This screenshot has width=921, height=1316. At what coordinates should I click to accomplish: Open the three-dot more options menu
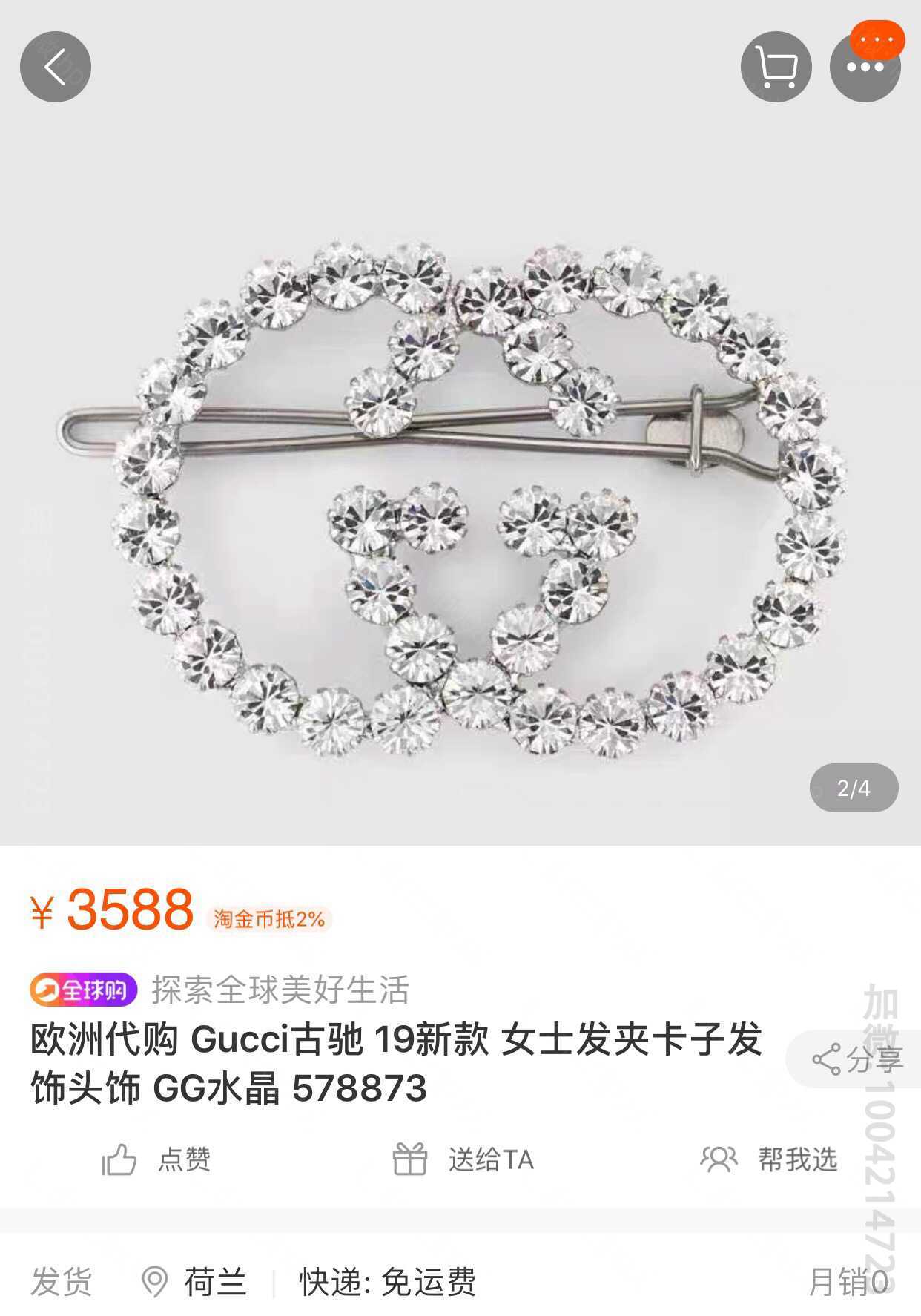click(865, 67)
